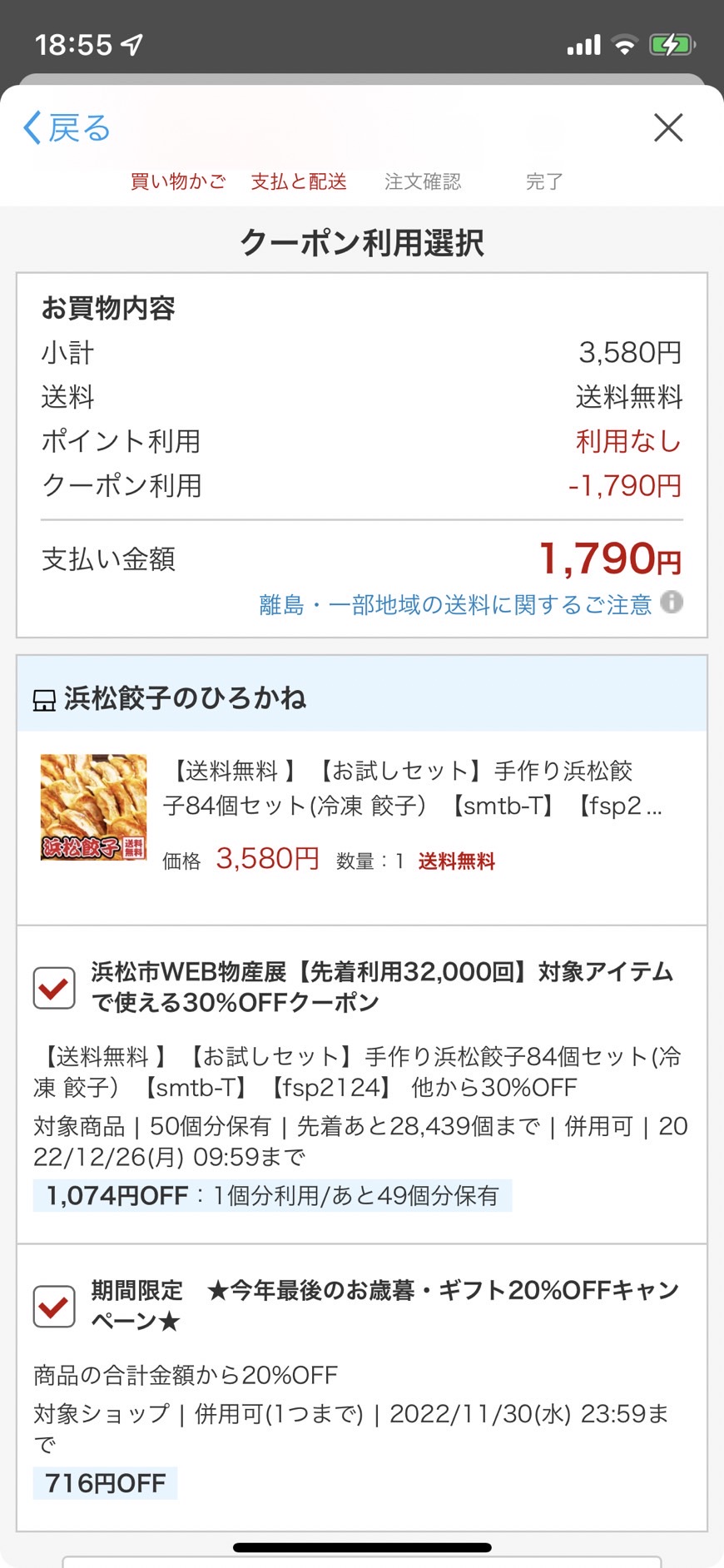724x1568 pixels.
Task: Open the 離島・一部地域の送料に関するご注意 link
Action: coord(454,604)
